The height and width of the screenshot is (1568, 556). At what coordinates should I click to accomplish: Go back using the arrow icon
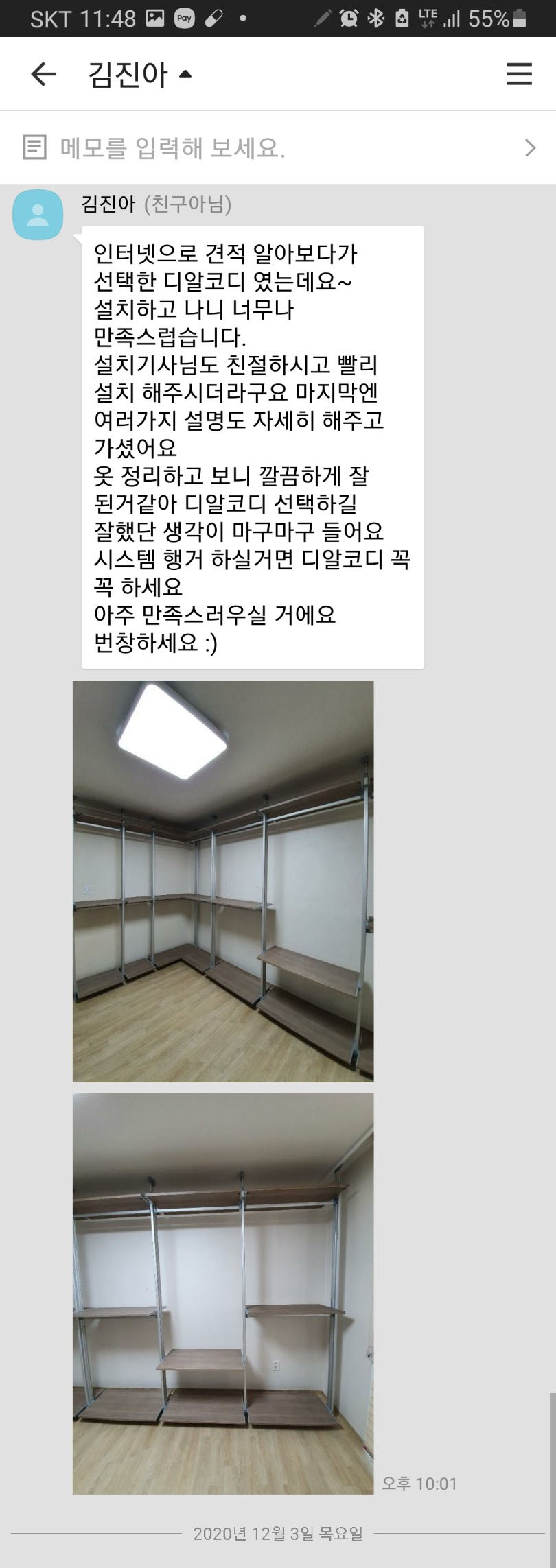43,74
